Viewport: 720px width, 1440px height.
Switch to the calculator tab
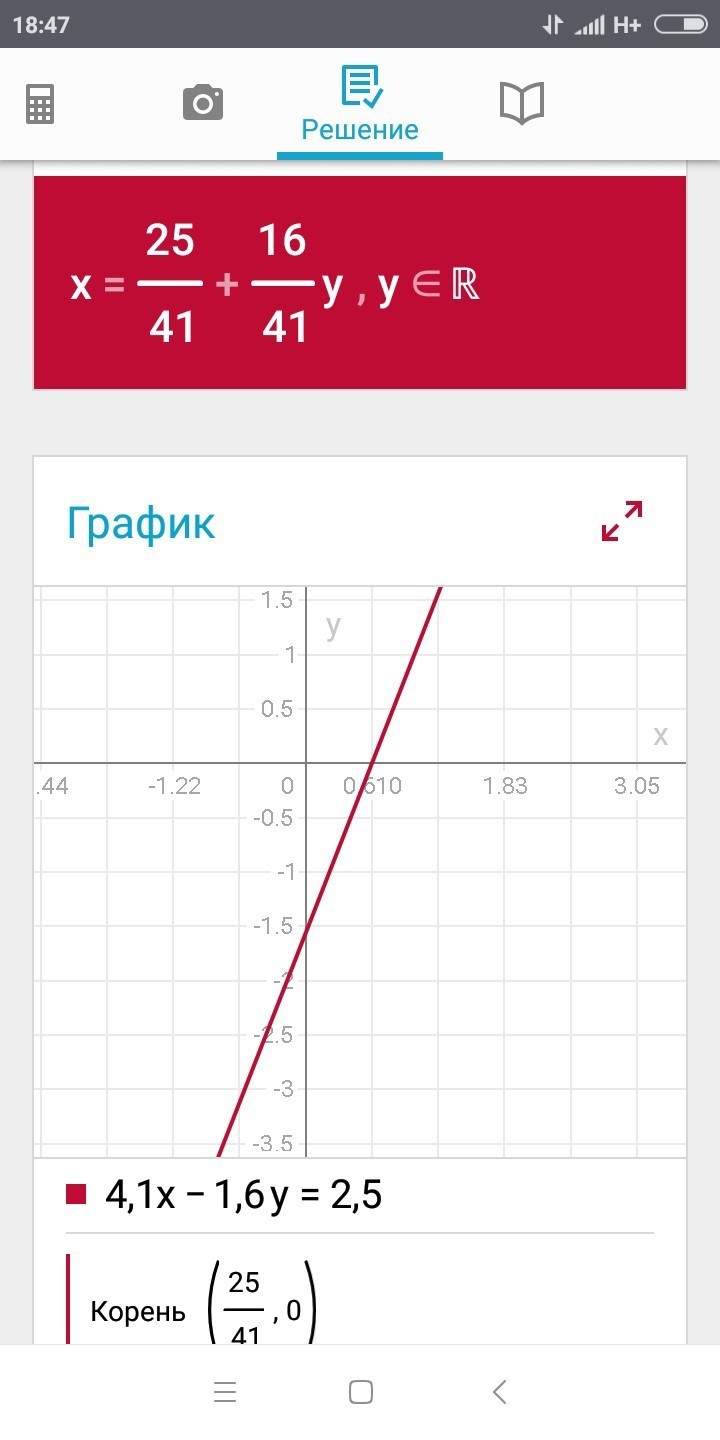(x=40, y=104)
